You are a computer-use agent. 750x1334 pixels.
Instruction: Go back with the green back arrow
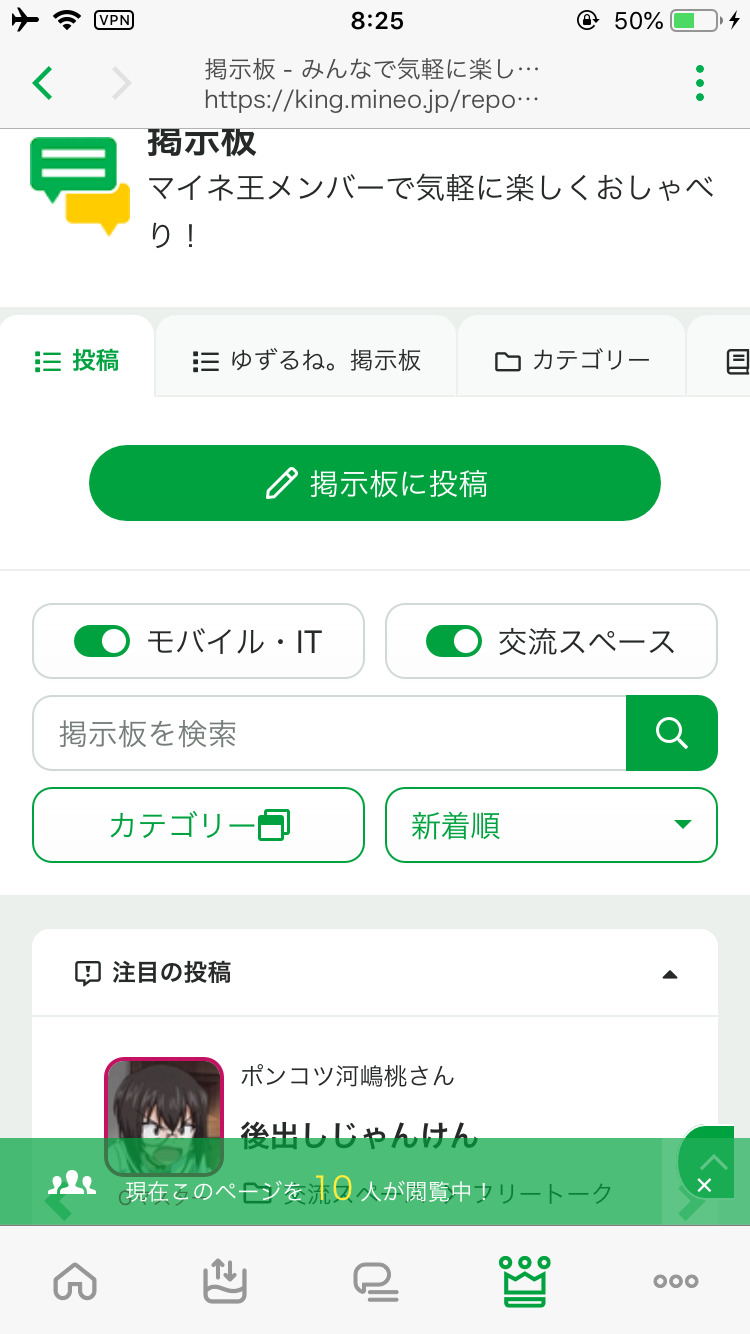tap(42, 83)
